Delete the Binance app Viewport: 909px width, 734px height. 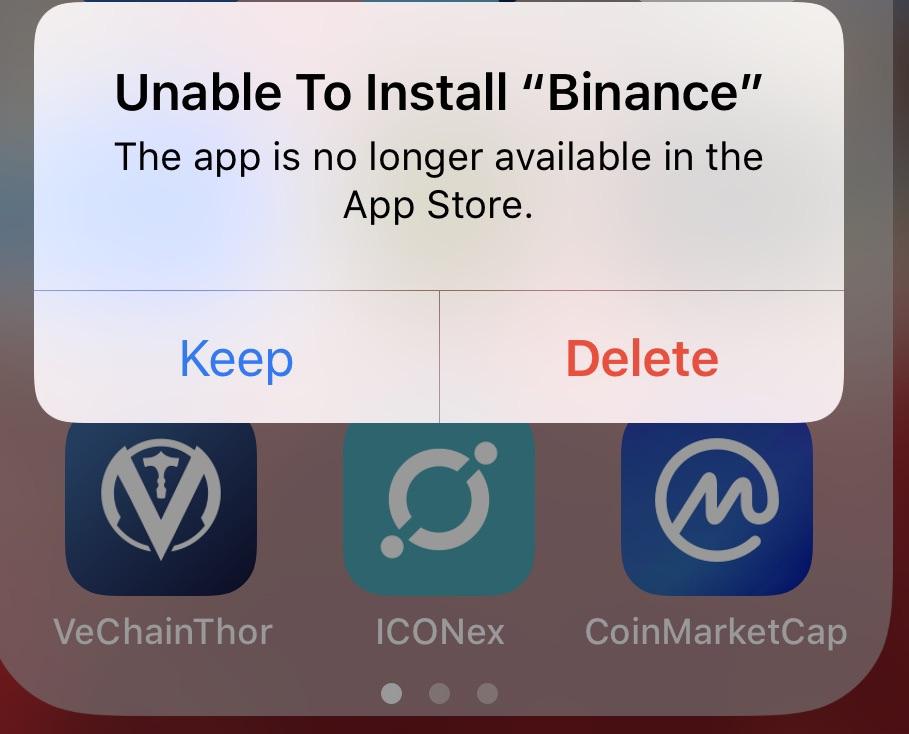coord(641,358)
